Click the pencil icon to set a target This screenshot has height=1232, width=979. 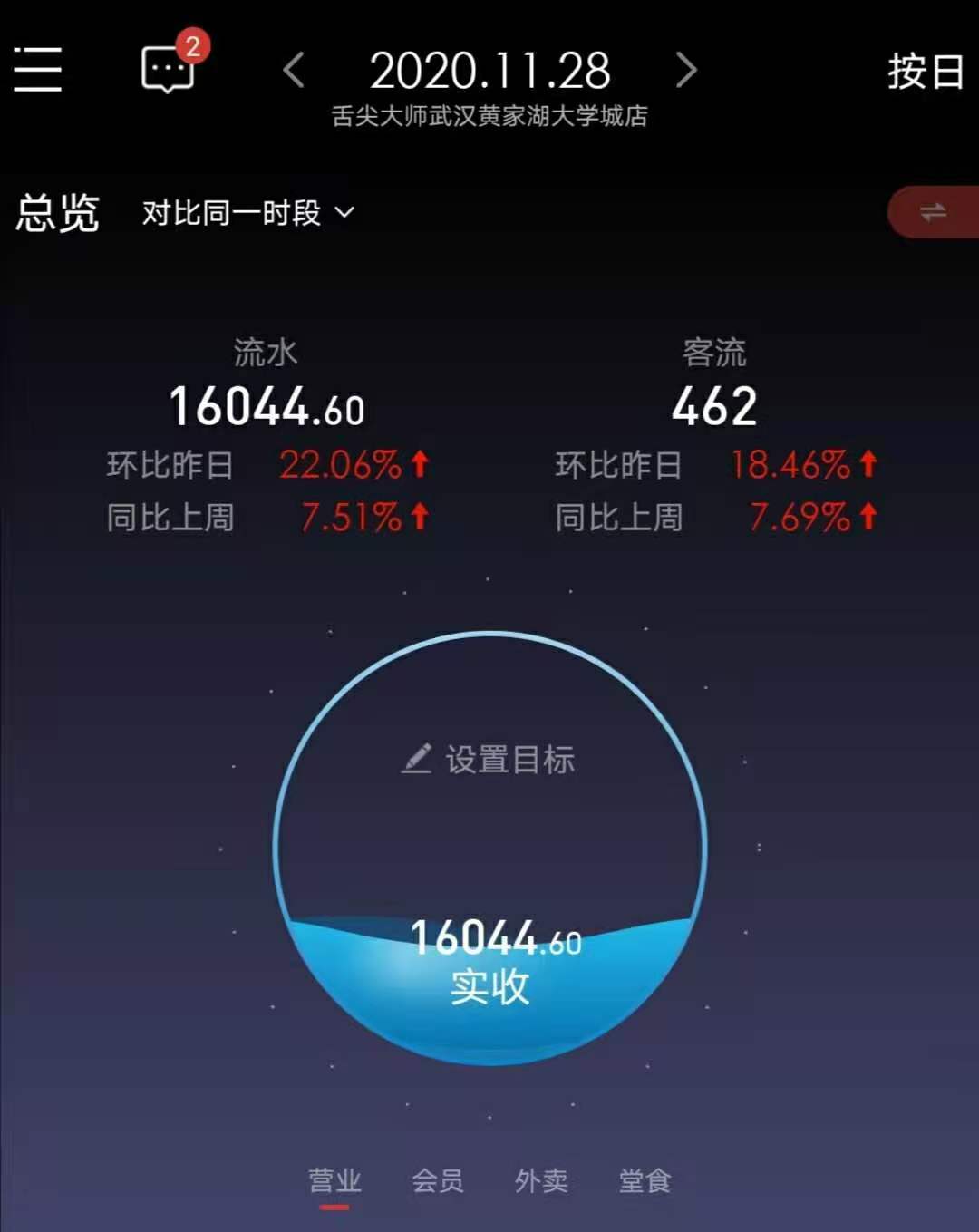(x=417, y=760)
